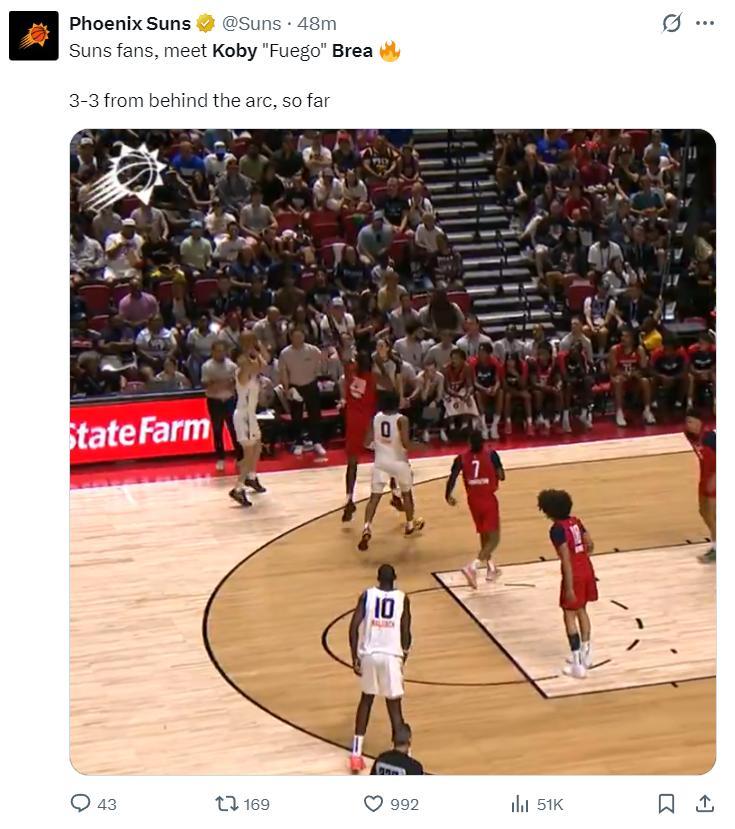This screenshot has height=829, width=735.
Task: Open the Grok icon on this post
Action: (x=672, y=23)
